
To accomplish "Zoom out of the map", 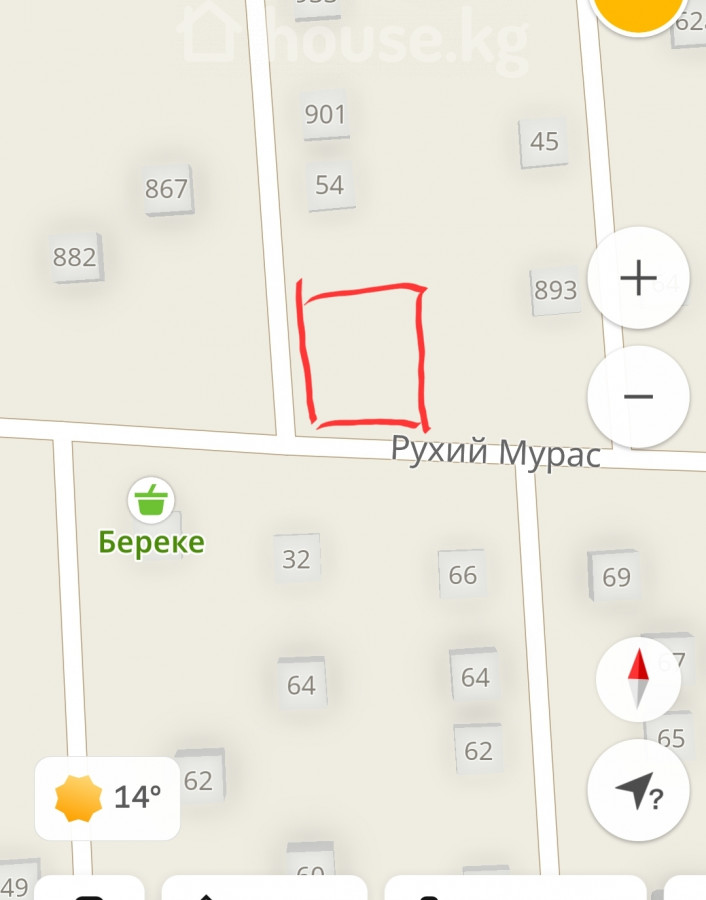I will pyautogui.click(x=638, y=397).
